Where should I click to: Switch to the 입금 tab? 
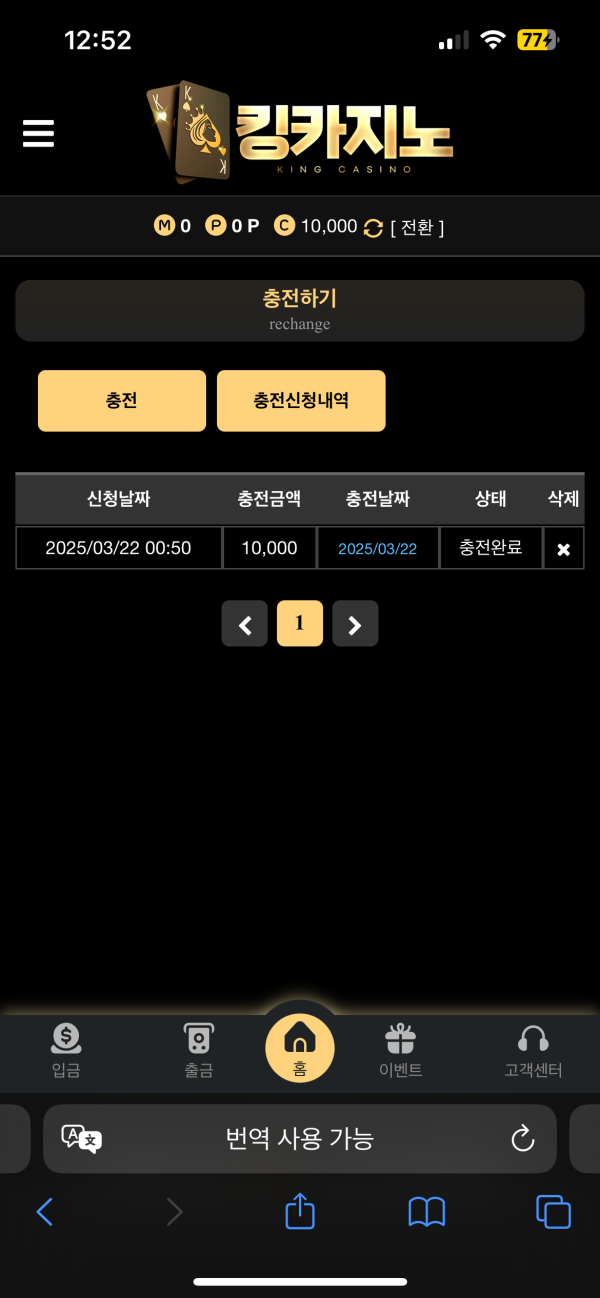(66, 1051)
